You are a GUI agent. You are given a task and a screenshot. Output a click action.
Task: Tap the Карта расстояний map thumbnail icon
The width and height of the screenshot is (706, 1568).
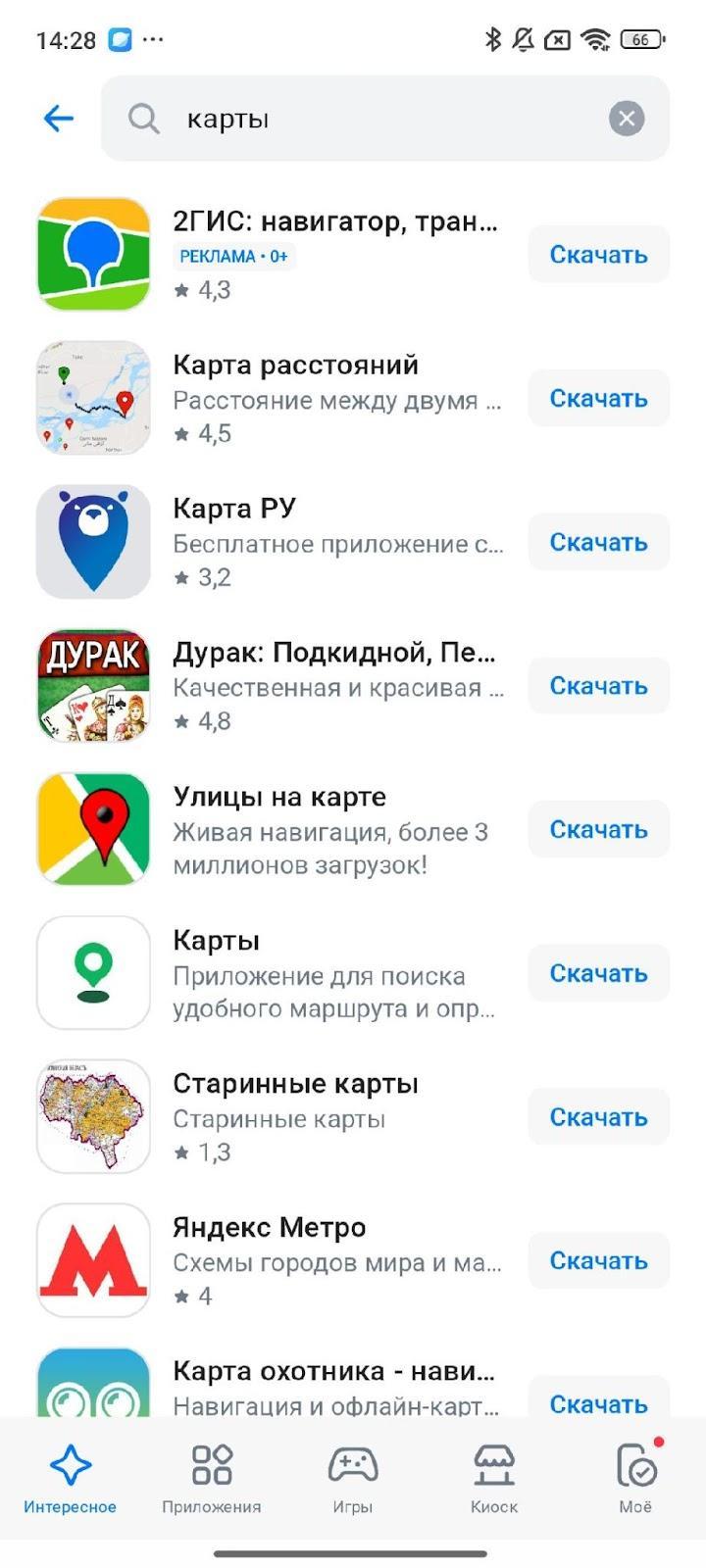click(92, 398)
